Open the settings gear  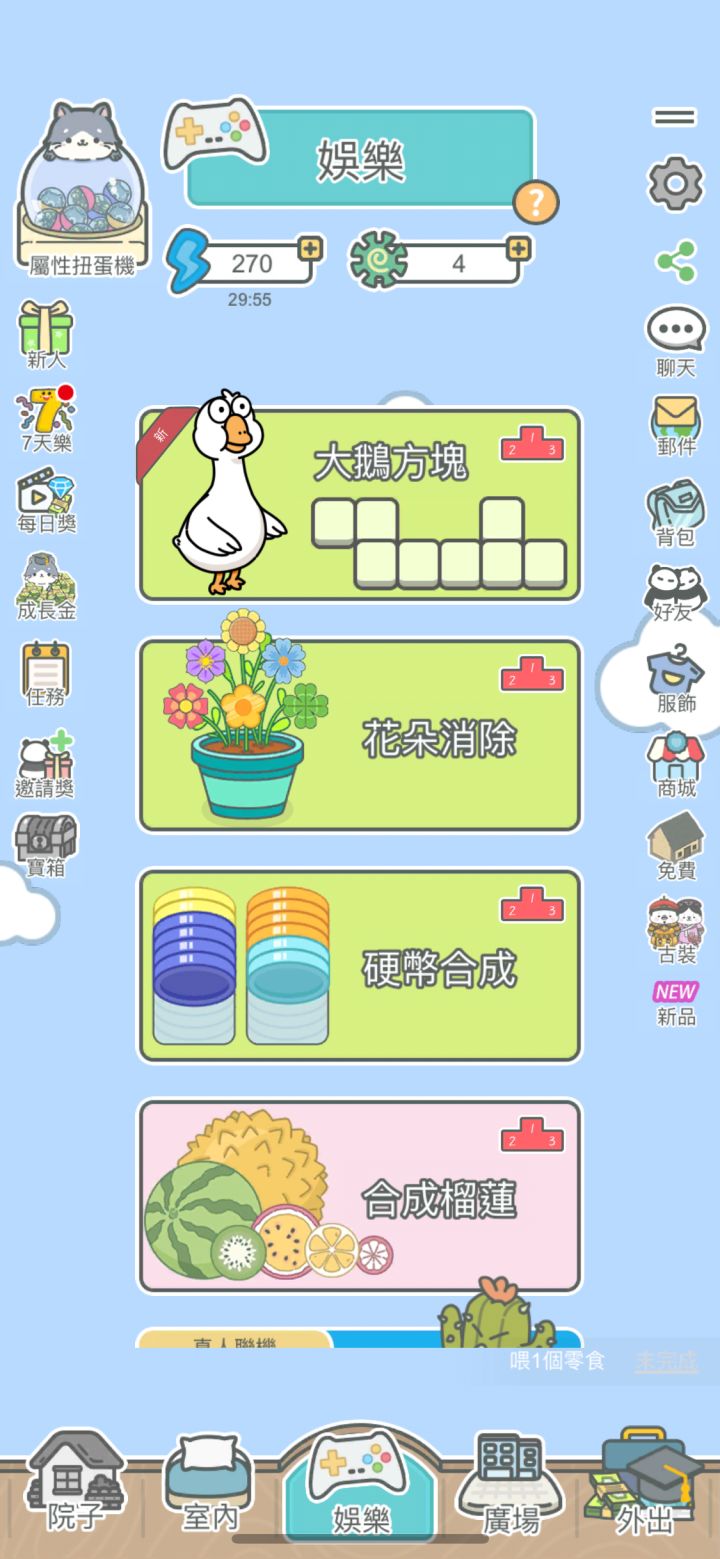coord(673,184)
